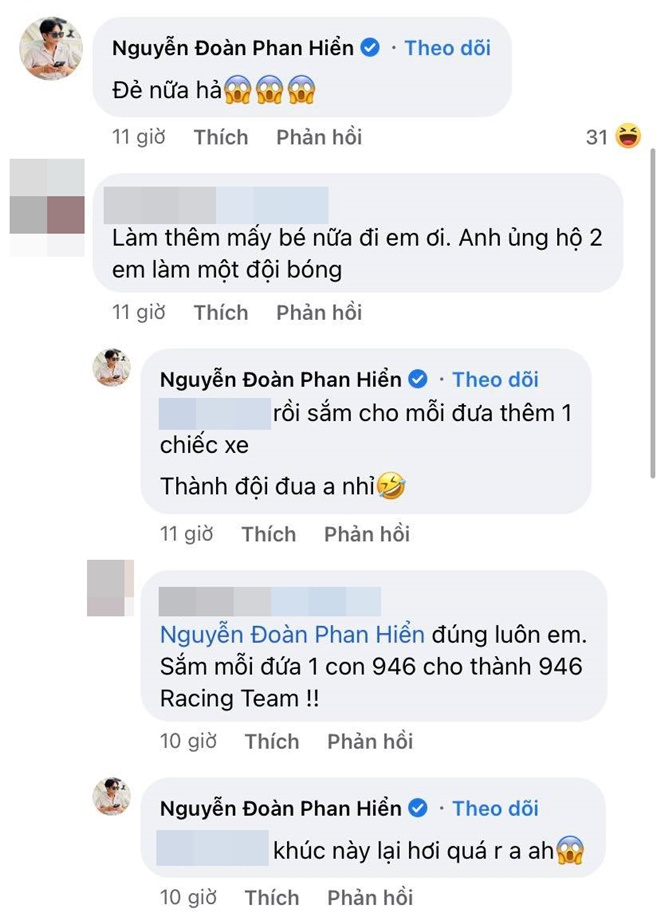This screenshot has height=924, width=660.
Task: Follow Nguyễn Đoàn Phan Hiển from the 'Đẻ nữa hả' comment
Action: [x=447, y=47]
